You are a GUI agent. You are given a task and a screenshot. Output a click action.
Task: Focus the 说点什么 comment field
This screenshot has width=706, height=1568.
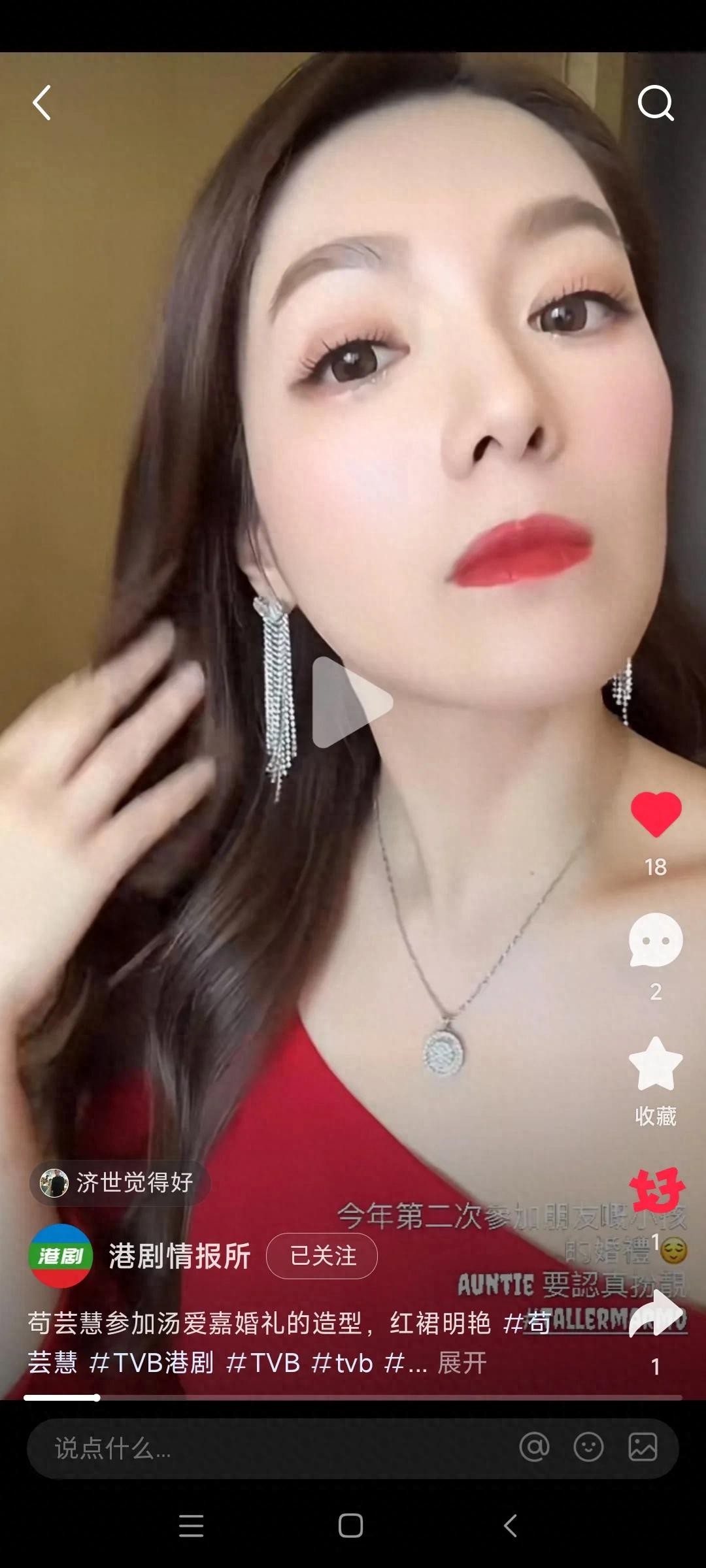pyautogui.click(x=261, y=1448)
